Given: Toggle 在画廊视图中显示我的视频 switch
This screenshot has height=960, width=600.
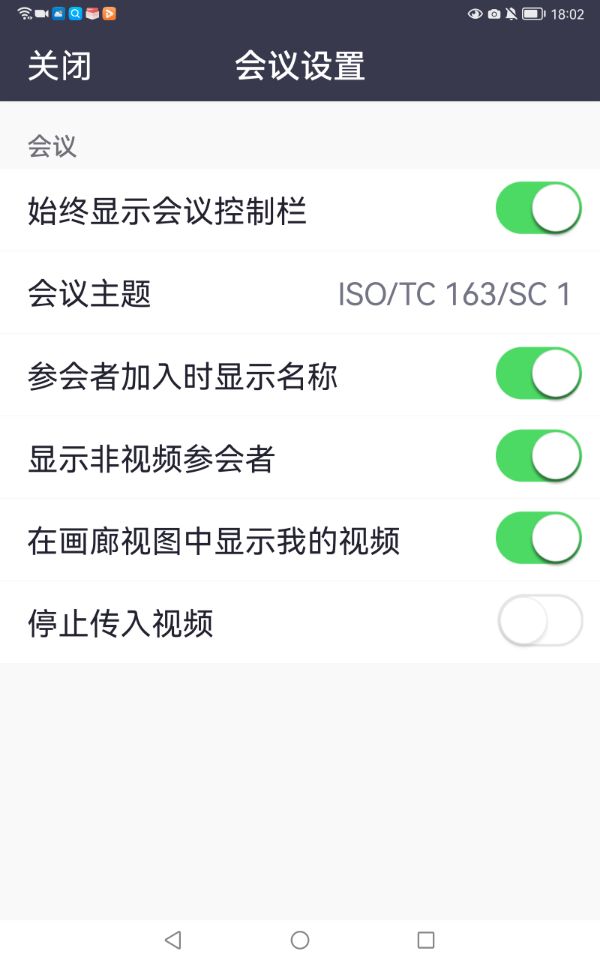Looking at the screenshot, I should pos(539,539).
